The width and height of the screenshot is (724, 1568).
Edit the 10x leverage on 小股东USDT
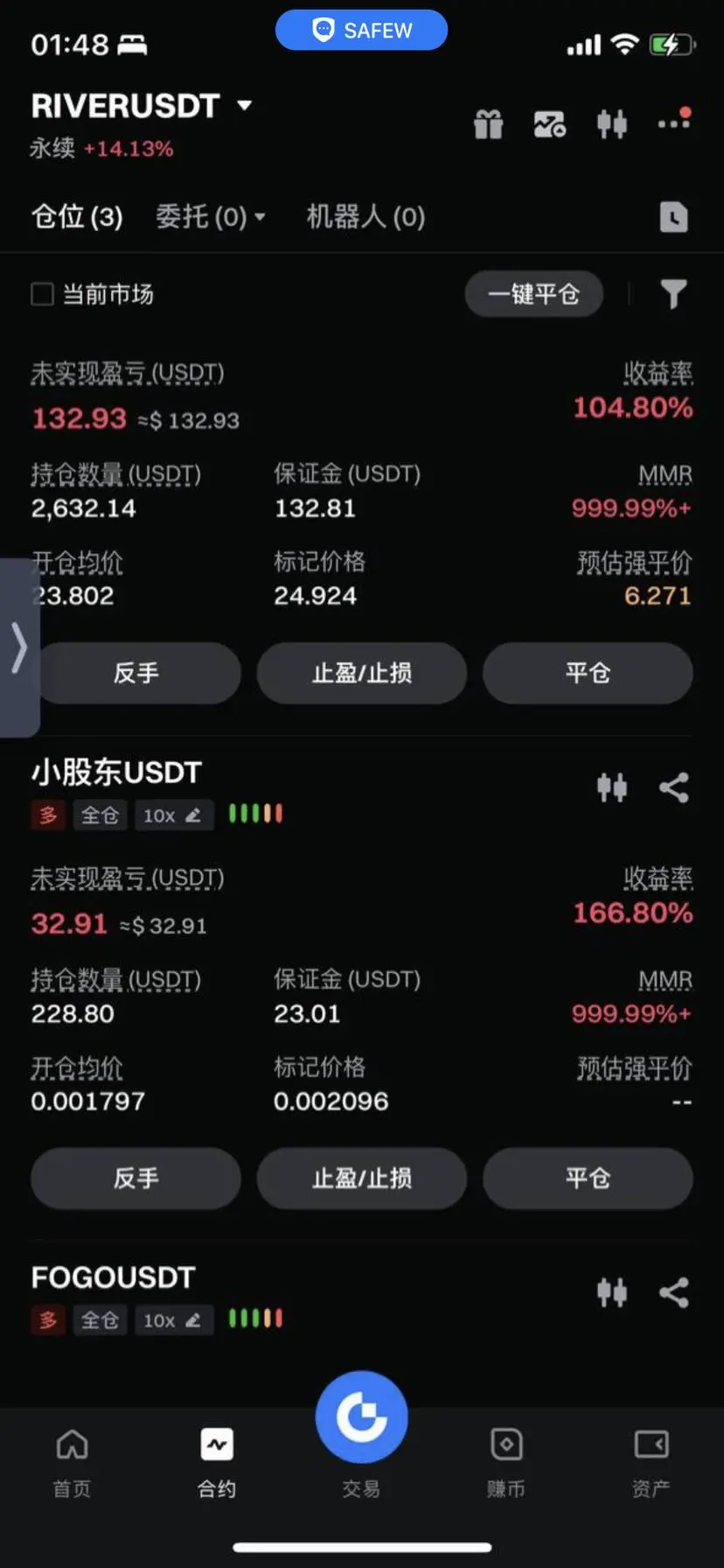tap(174, 815)
